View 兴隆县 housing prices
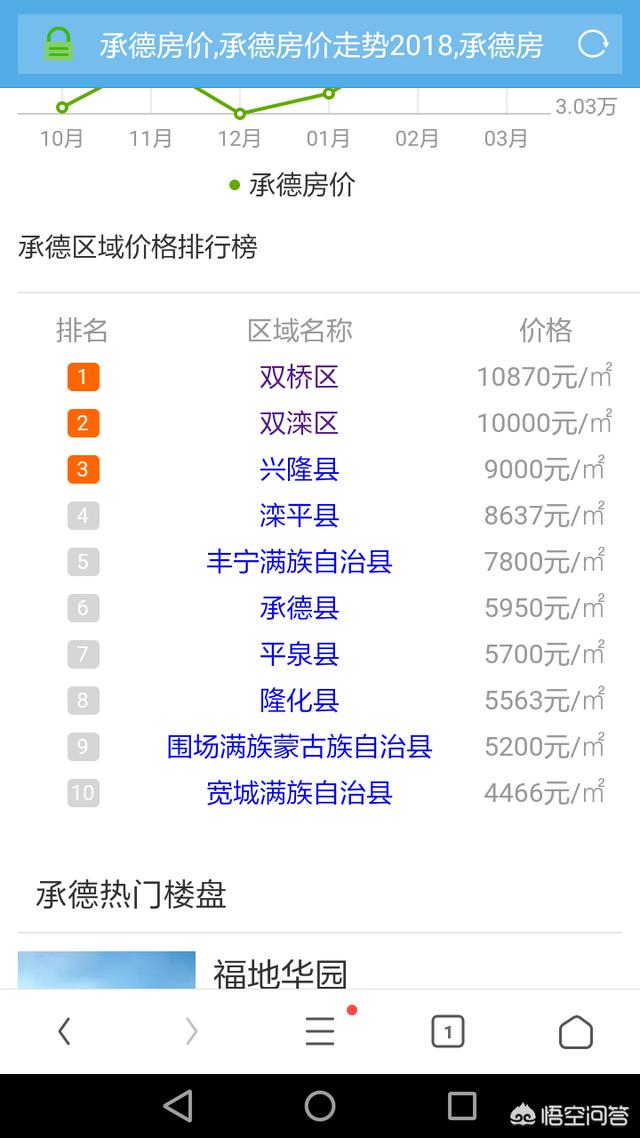The image size is (640, 1138). point(299,470)
